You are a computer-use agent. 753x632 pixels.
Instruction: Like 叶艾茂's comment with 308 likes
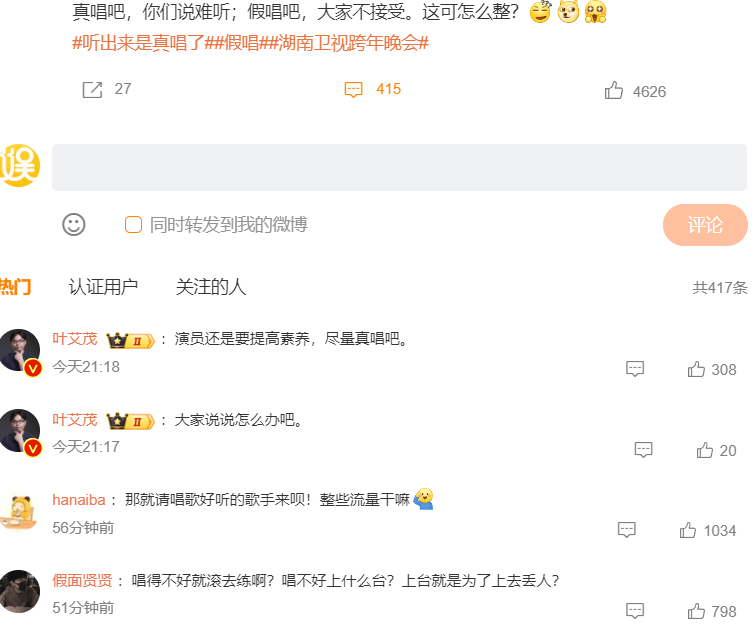click(697, 369)
